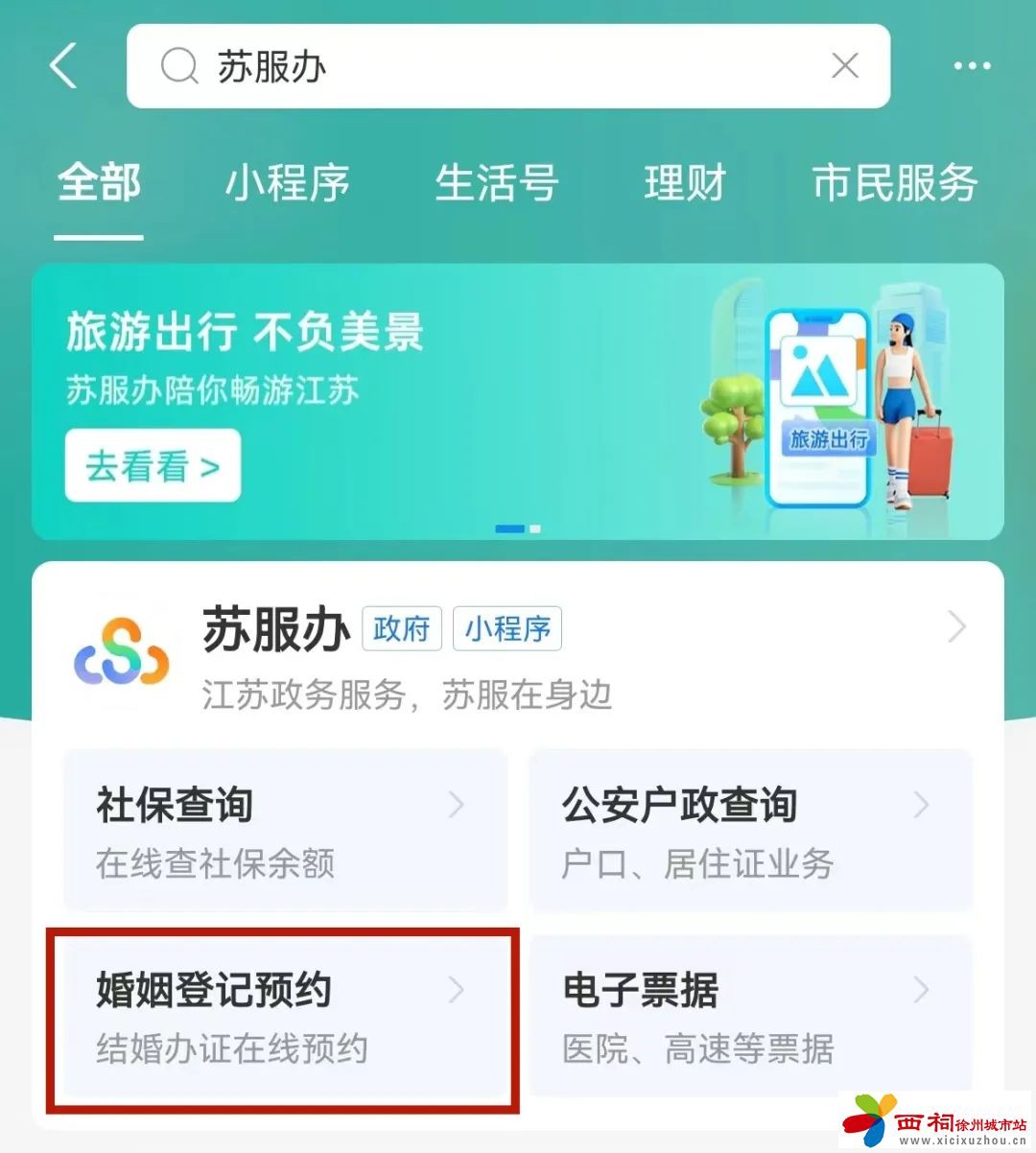Screen dimensions: 1036x1153
Task: Open the 电子票据 card
Action: click(750, 1017)
